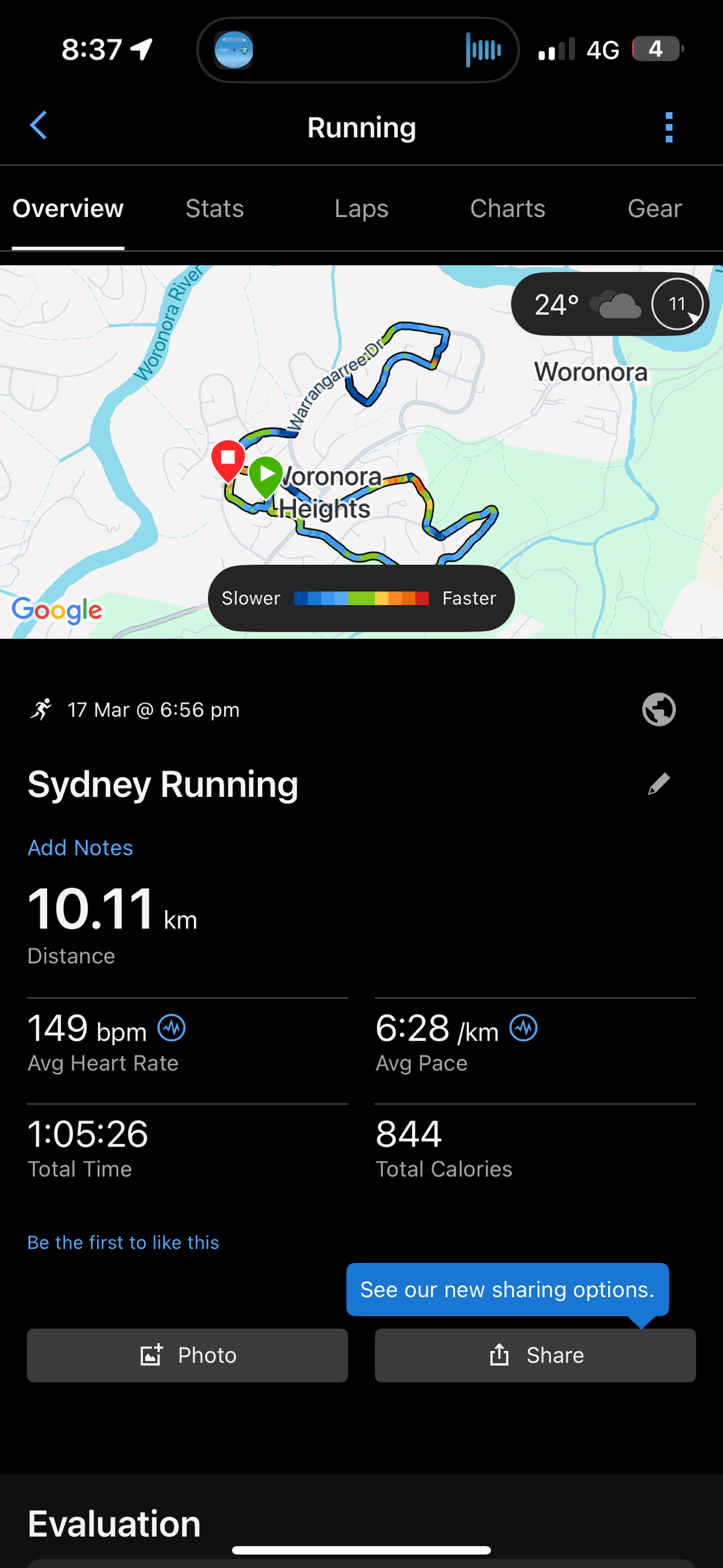
Task: Go back using the blue arrow
Action: click(39, 125)
